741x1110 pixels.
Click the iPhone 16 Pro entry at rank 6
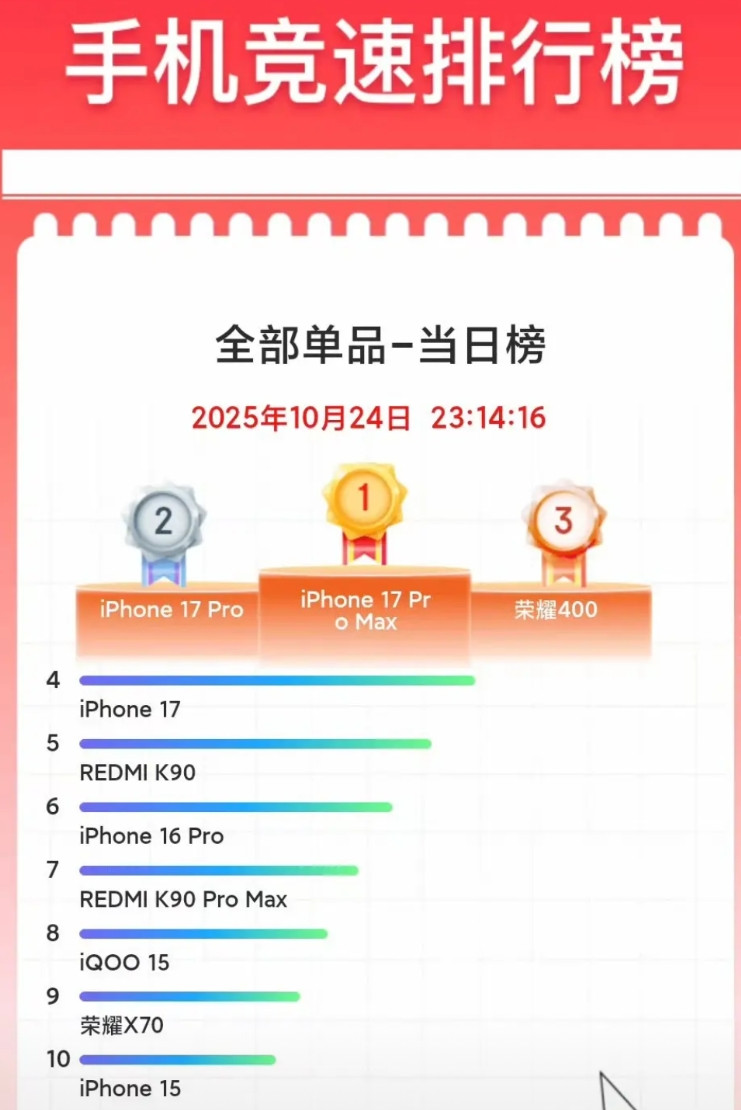click(x=150, y=836)
